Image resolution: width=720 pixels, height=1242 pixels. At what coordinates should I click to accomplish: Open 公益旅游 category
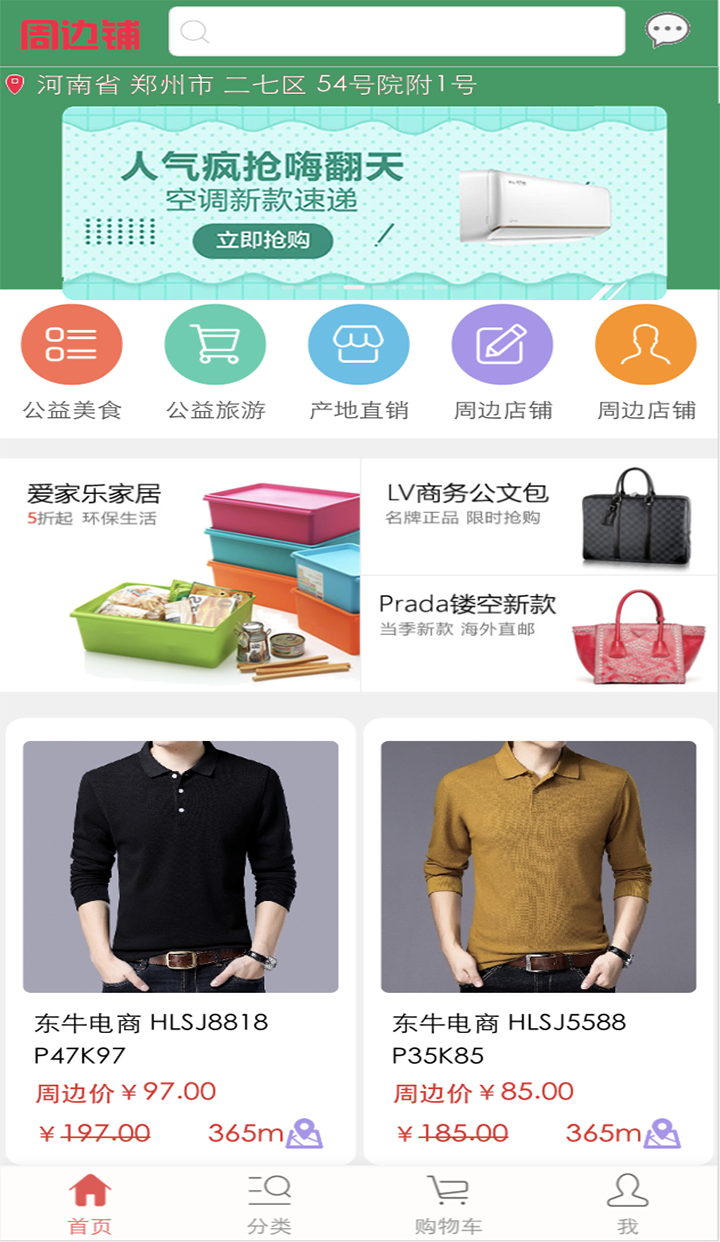click(215, 345)
